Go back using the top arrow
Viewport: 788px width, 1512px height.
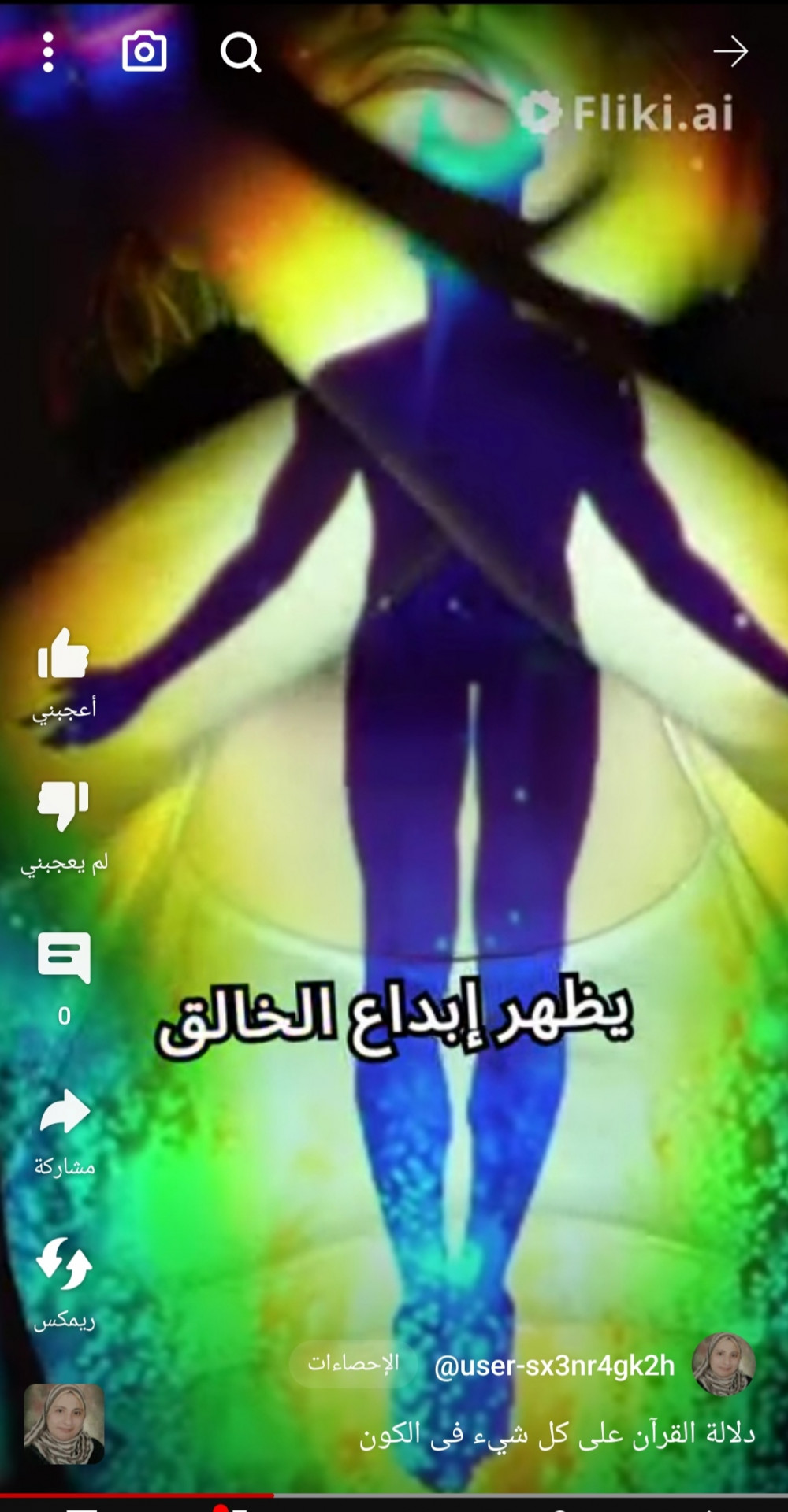(730, 52)
